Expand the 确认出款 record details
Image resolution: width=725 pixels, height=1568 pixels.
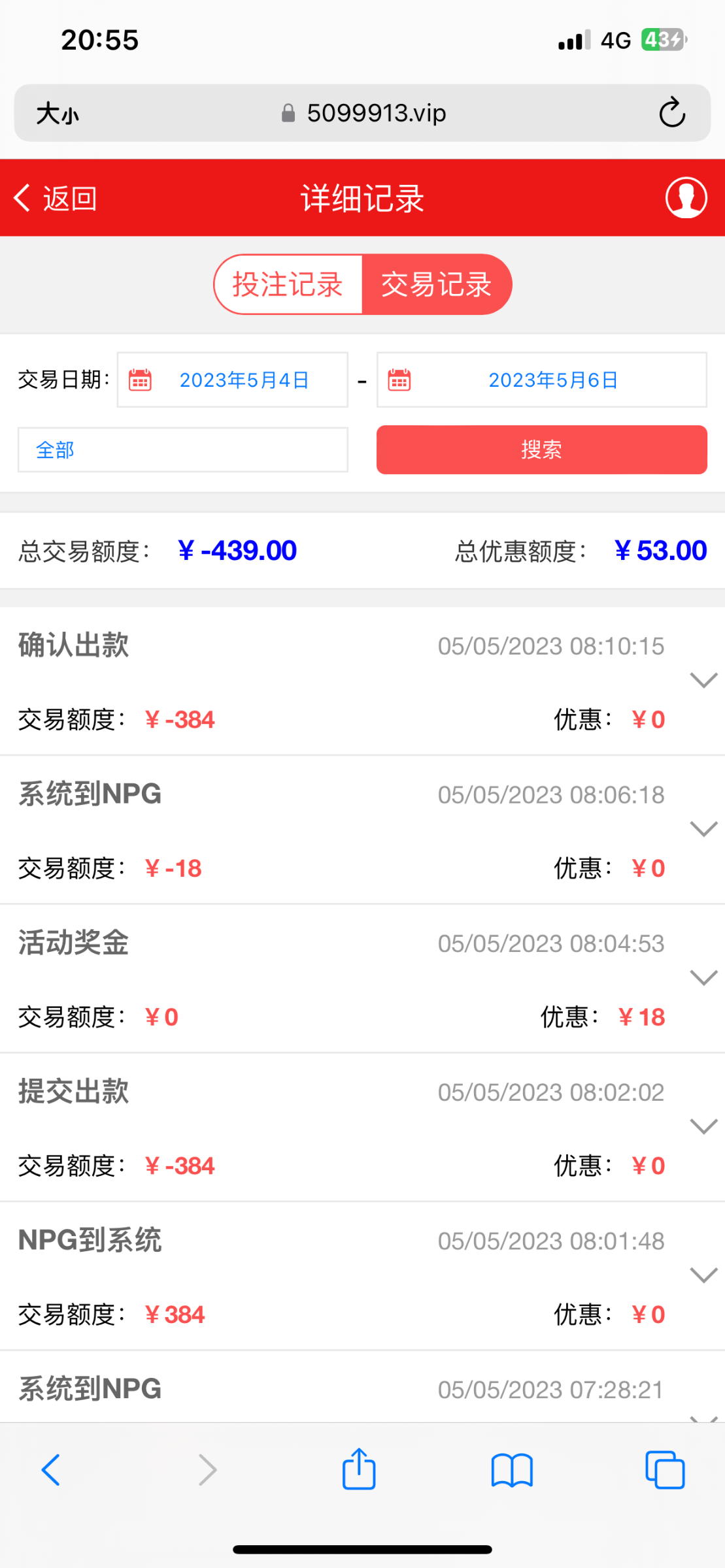[x=703, y=681]
